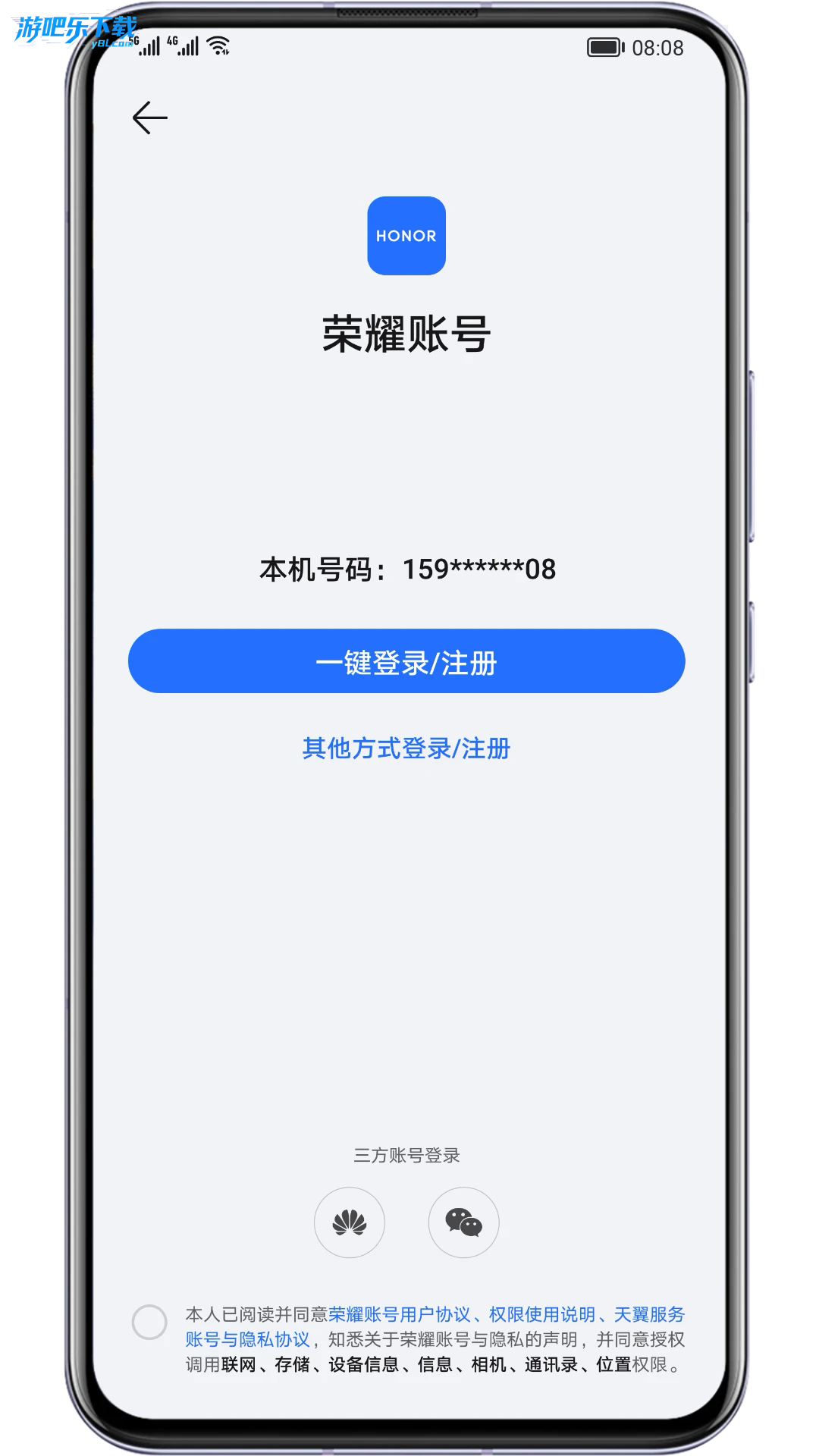Choose 其他方式登录/注册
819x1456 pixels.
[x=406, y=748]
